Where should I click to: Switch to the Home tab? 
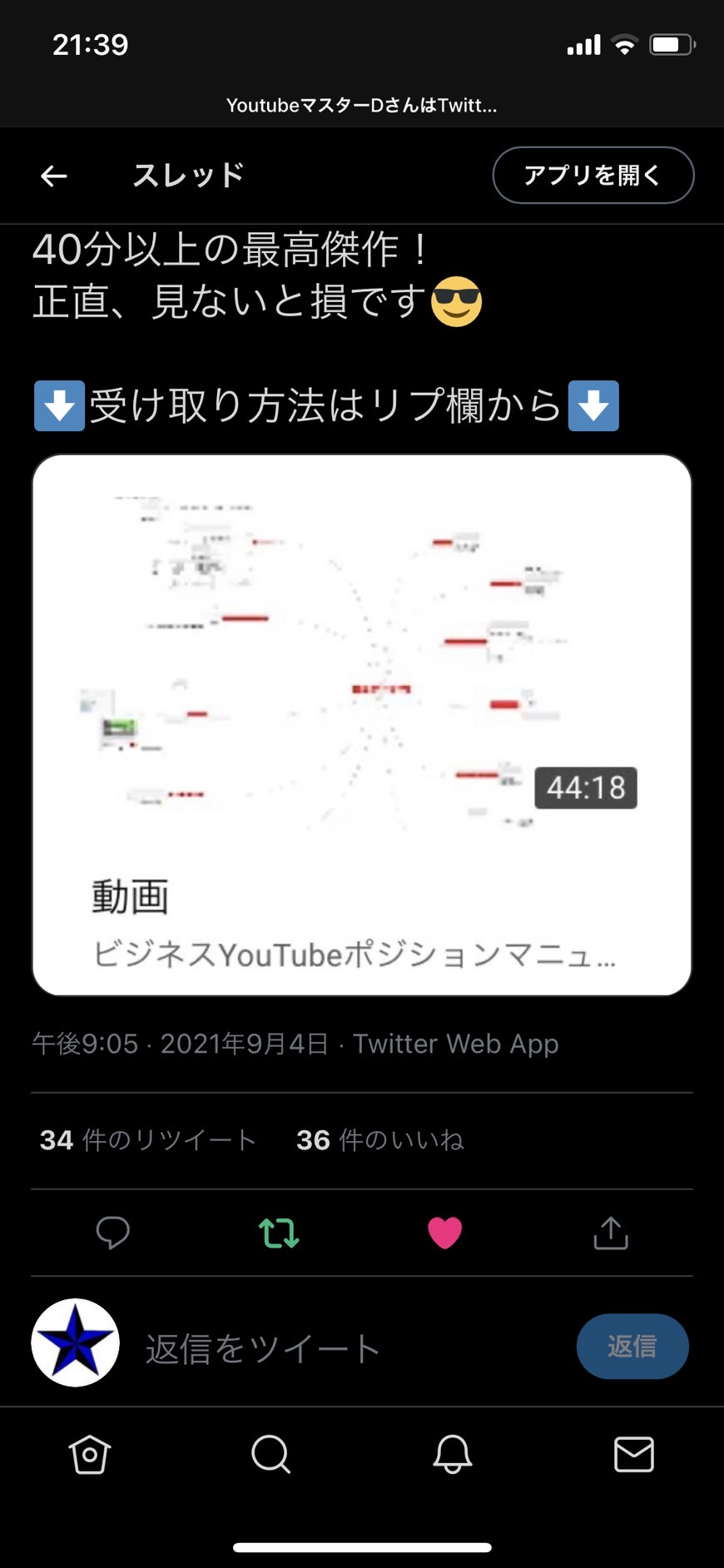[x=90, y=1454]
